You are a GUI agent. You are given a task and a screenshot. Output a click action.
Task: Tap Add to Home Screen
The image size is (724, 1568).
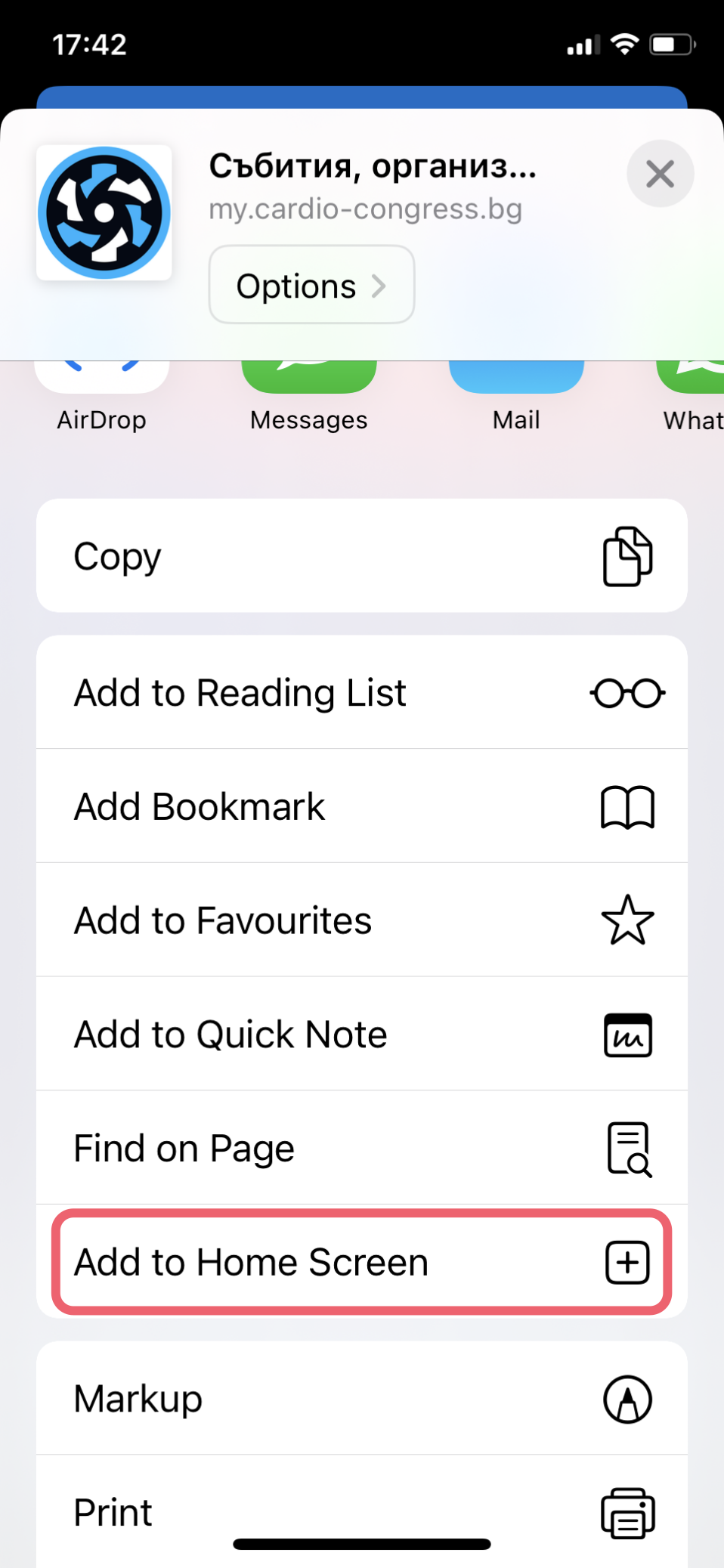tap(361, 1262)
